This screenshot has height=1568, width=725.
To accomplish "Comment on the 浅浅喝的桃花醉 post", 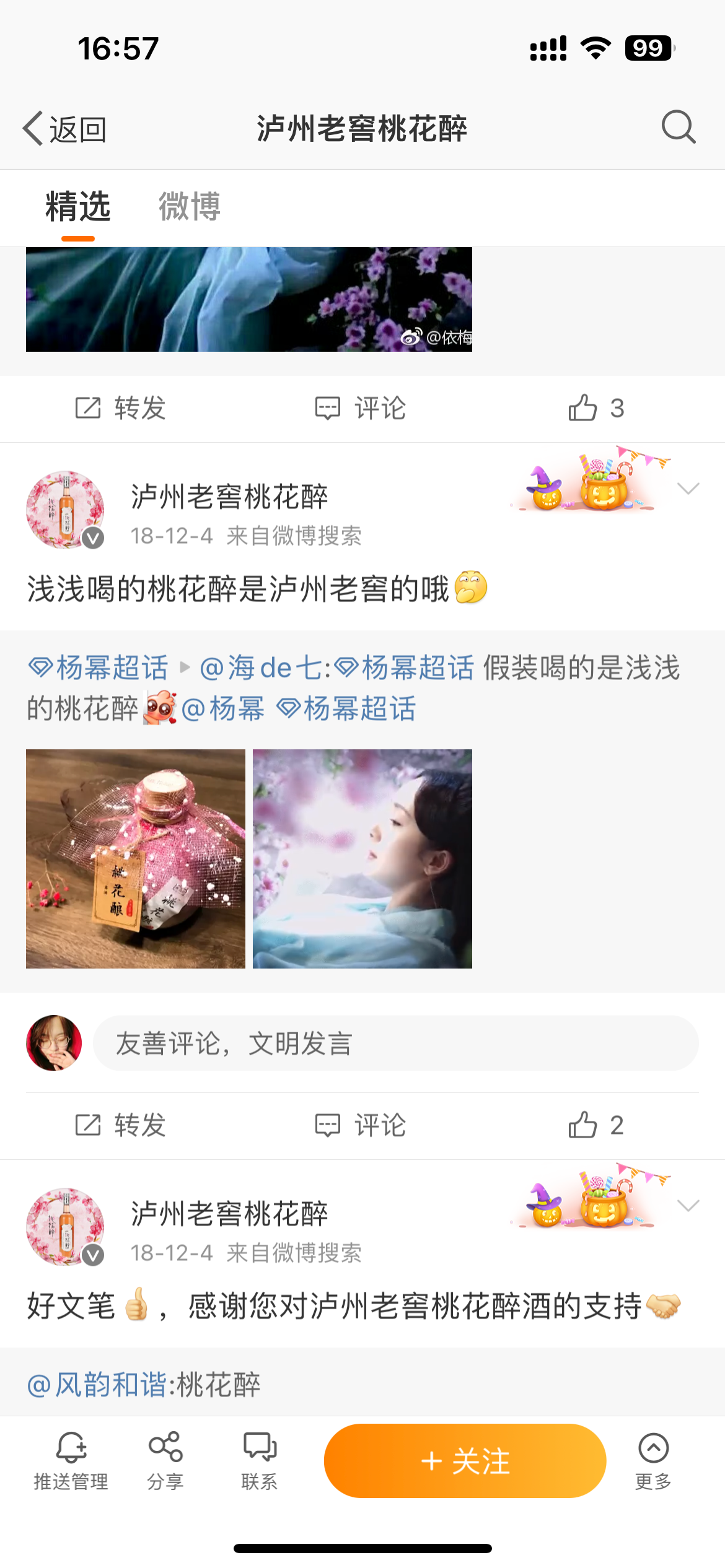I will point(361,1125).
